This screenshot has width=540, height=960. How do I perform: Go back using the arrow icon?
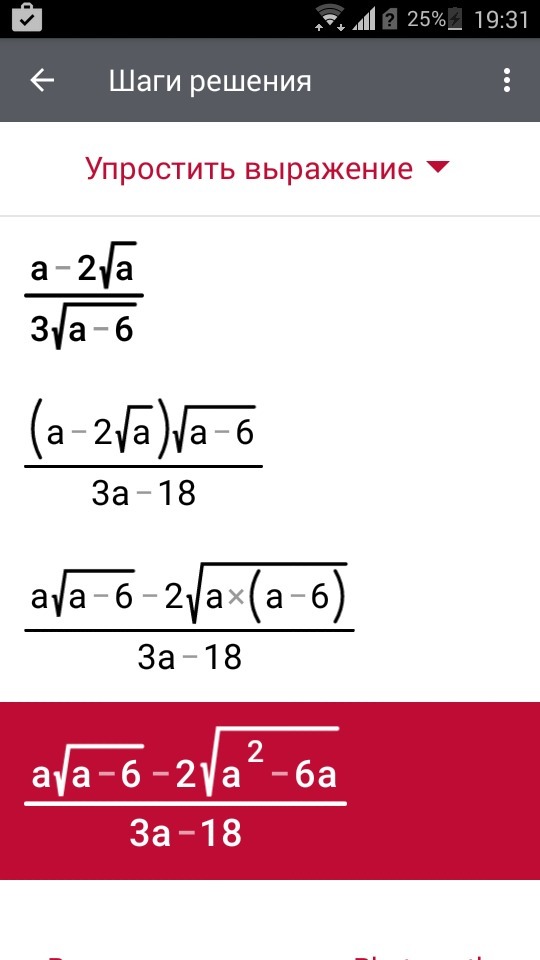click(42, 80)
